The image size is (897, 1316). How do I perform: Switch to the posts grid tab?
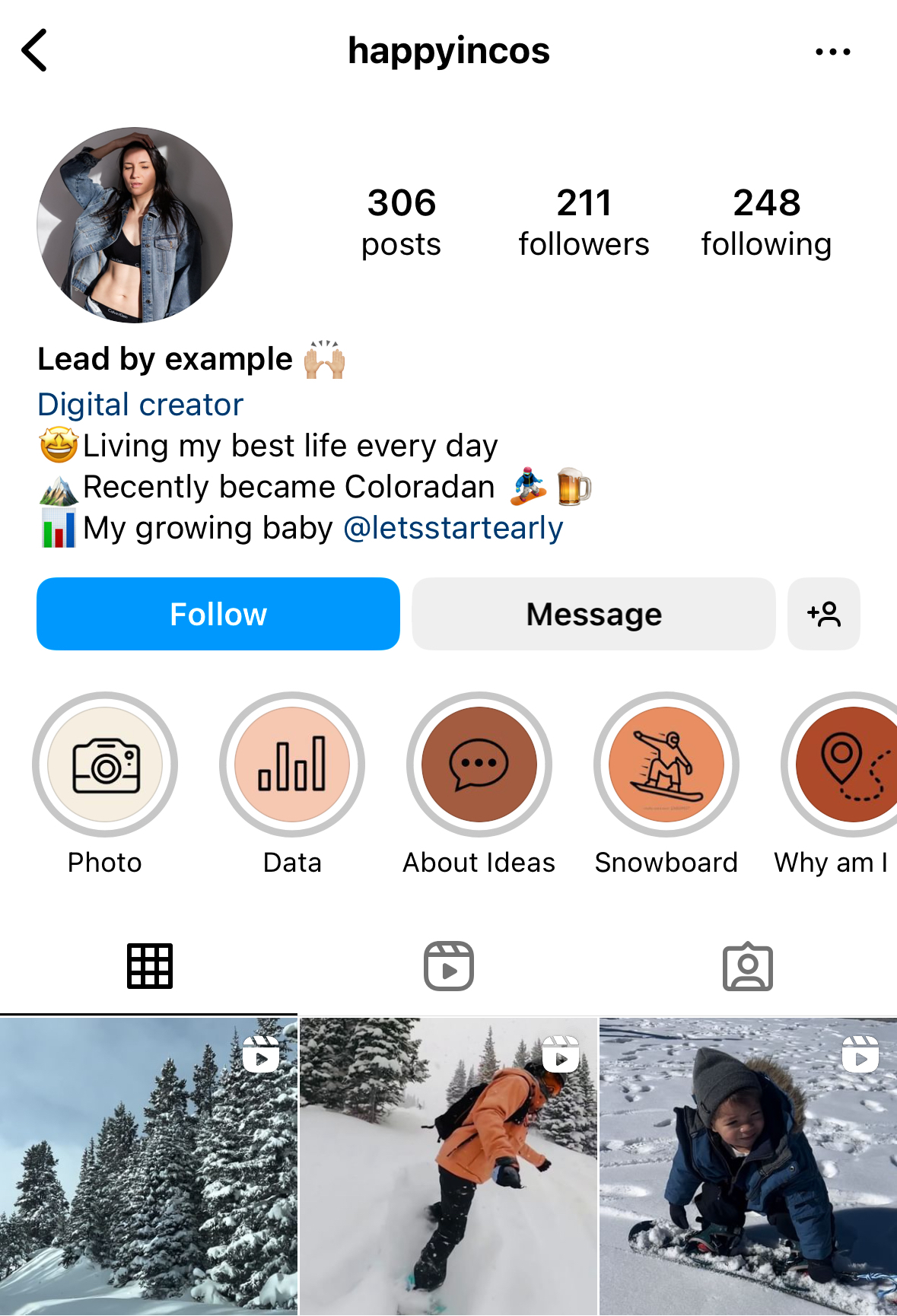point(150,966)
